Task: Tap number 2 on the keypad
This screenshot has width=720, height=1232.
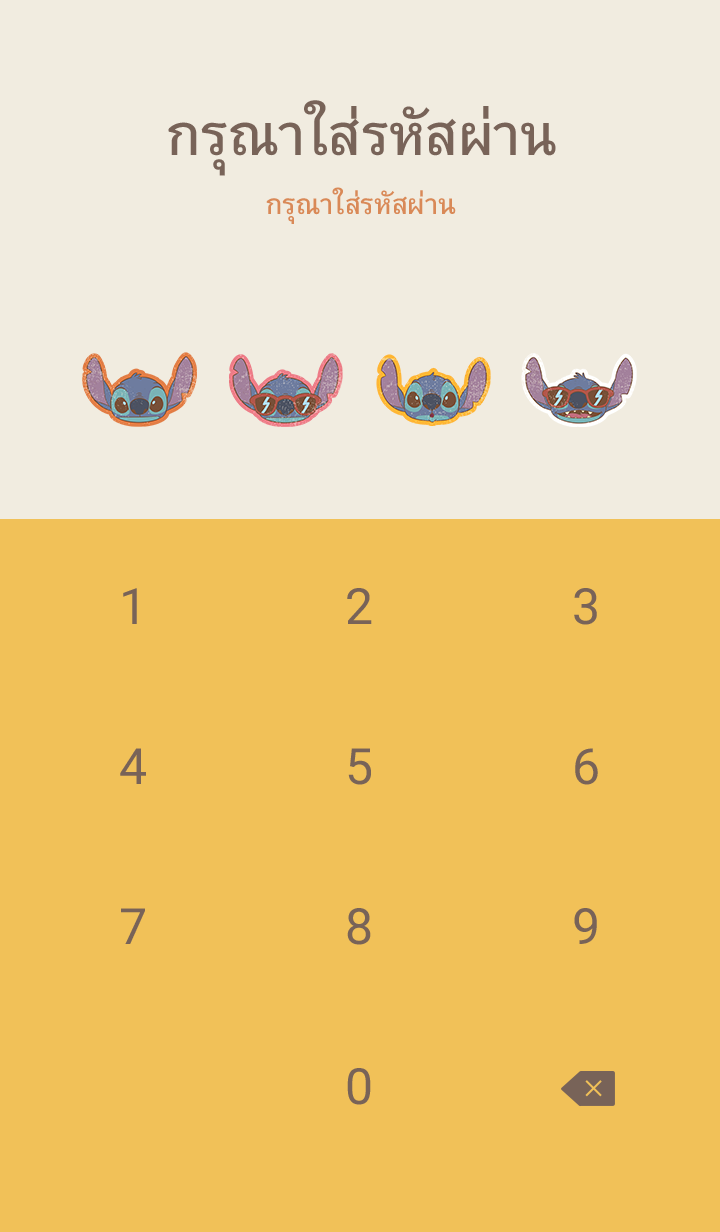Action: 359,607
